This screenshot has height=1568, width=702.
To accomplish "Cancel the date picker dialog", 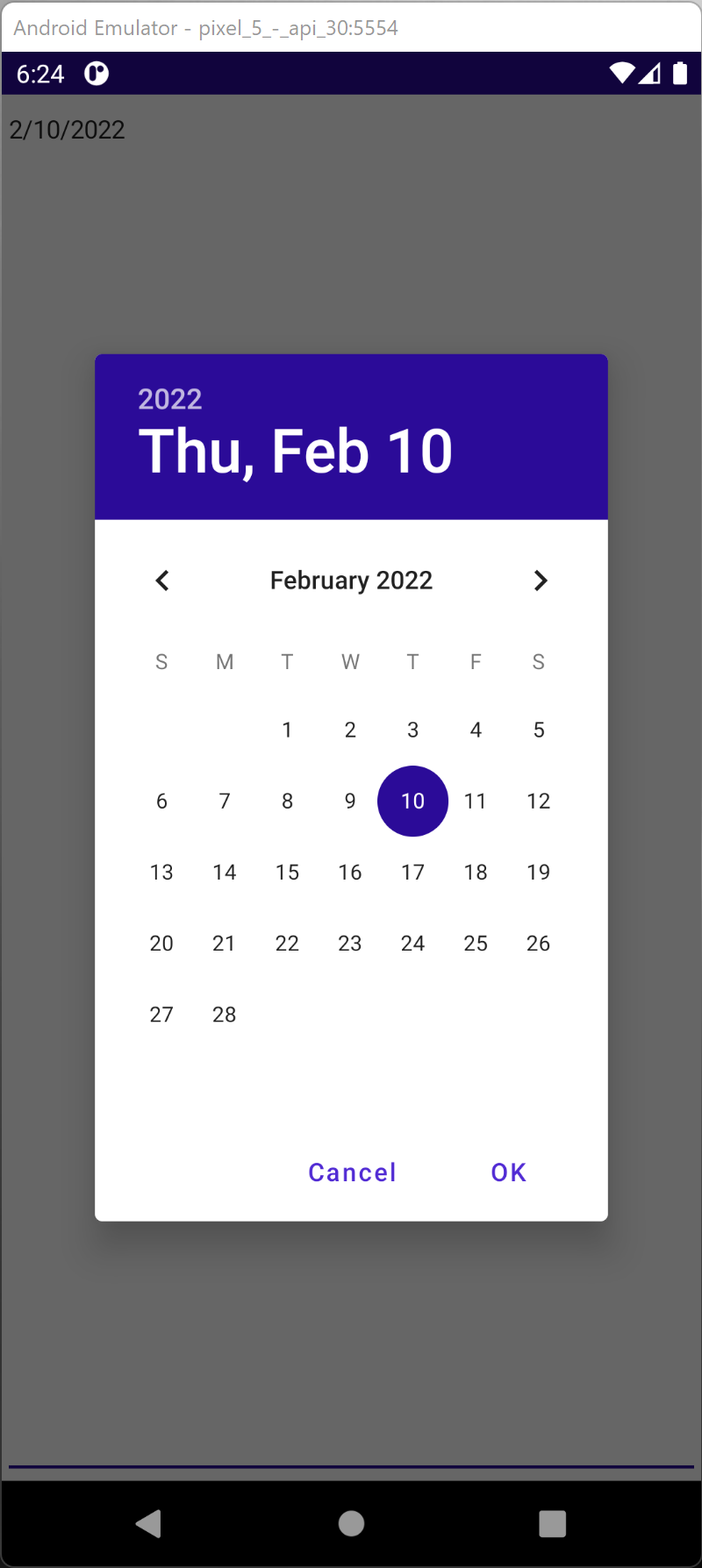I will (352, 1172).
